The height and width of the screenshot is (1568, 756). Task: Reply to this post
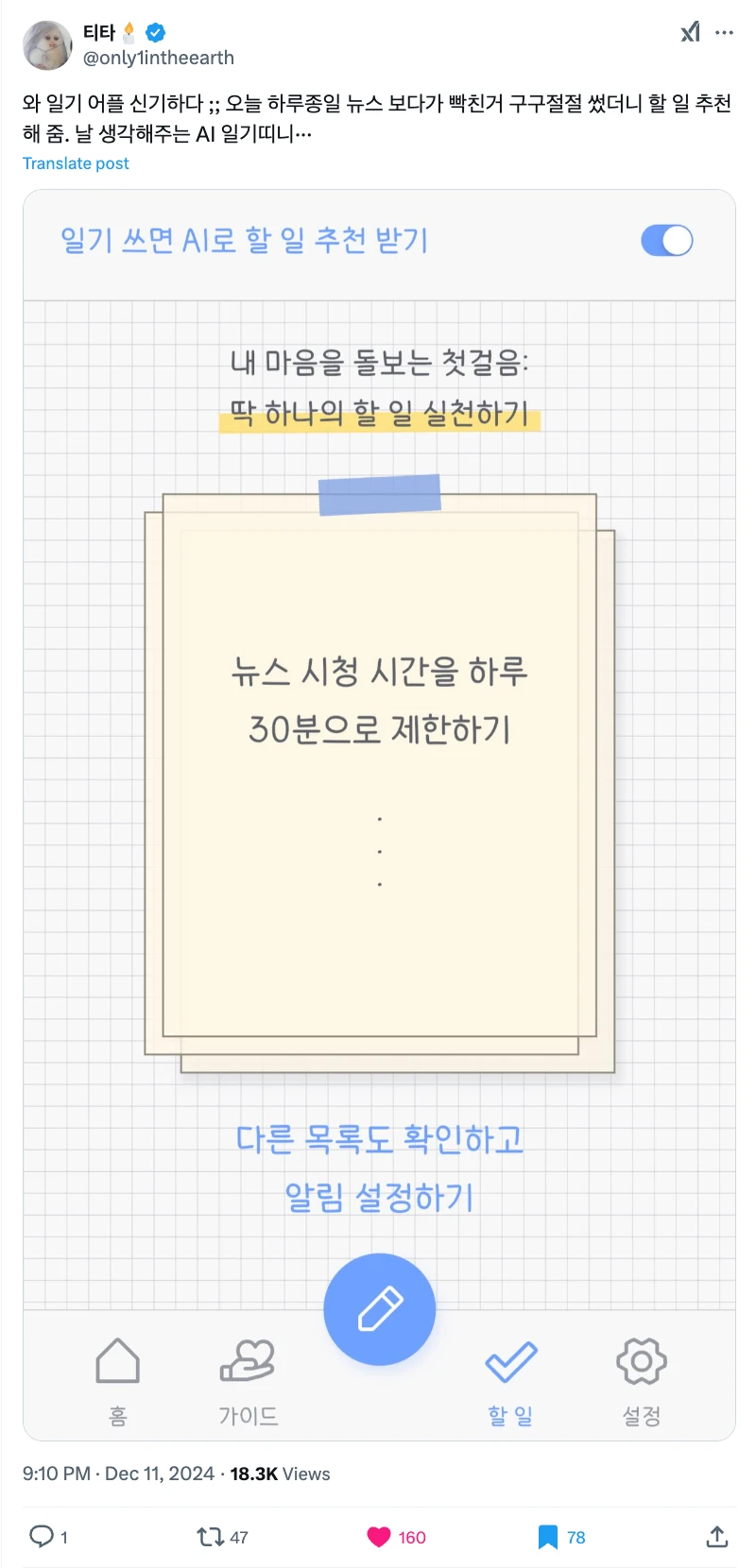(x=42, y=1537)
